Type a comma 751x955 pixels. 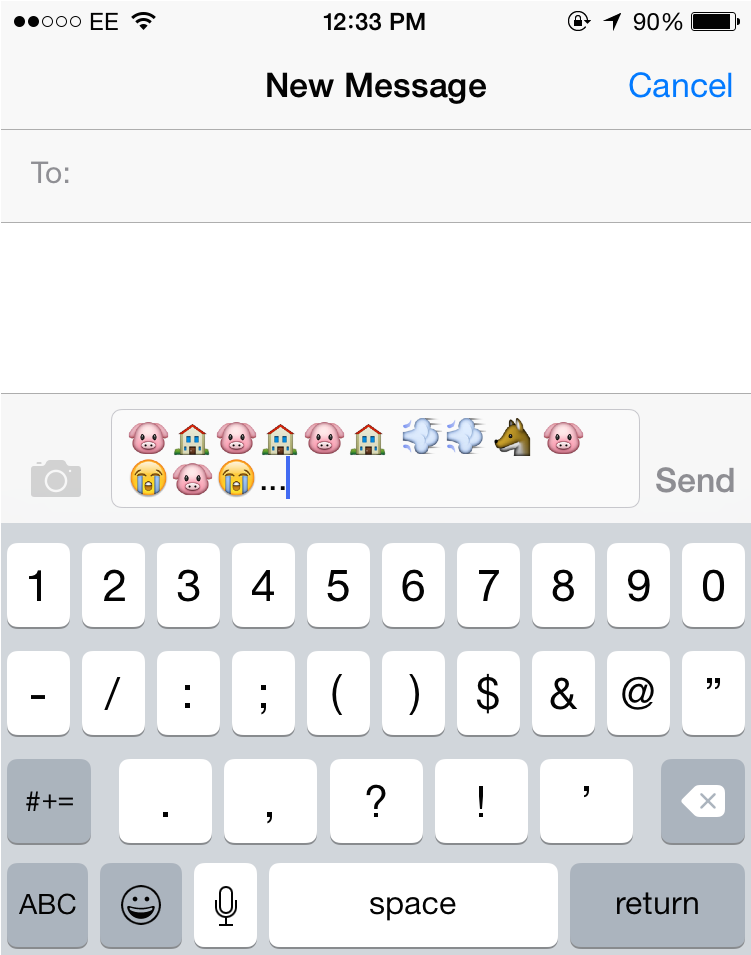[270, 801]
